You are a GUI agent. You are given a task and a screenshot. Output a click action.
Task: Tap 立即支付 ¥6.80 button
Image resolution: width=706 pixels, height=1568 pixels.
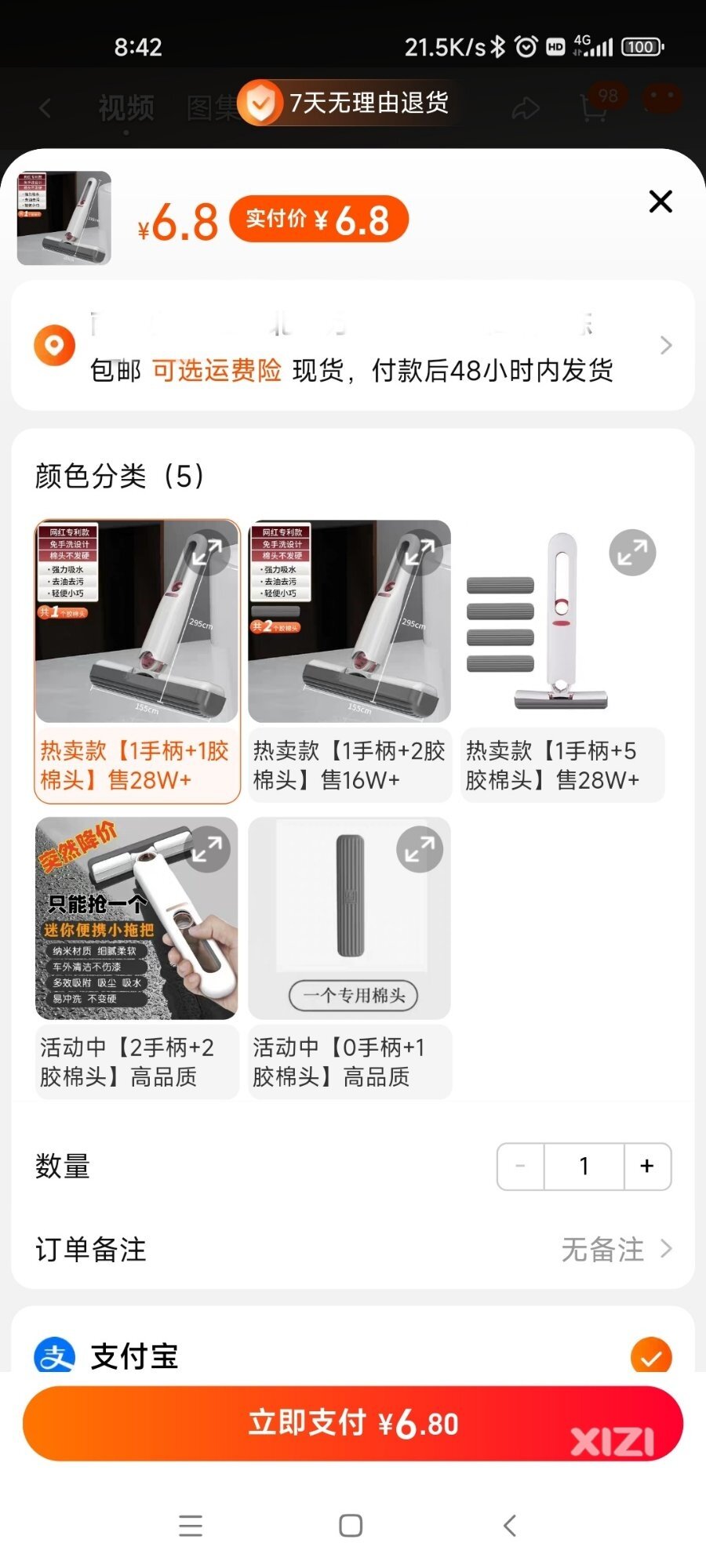(x=353, y=1423)
